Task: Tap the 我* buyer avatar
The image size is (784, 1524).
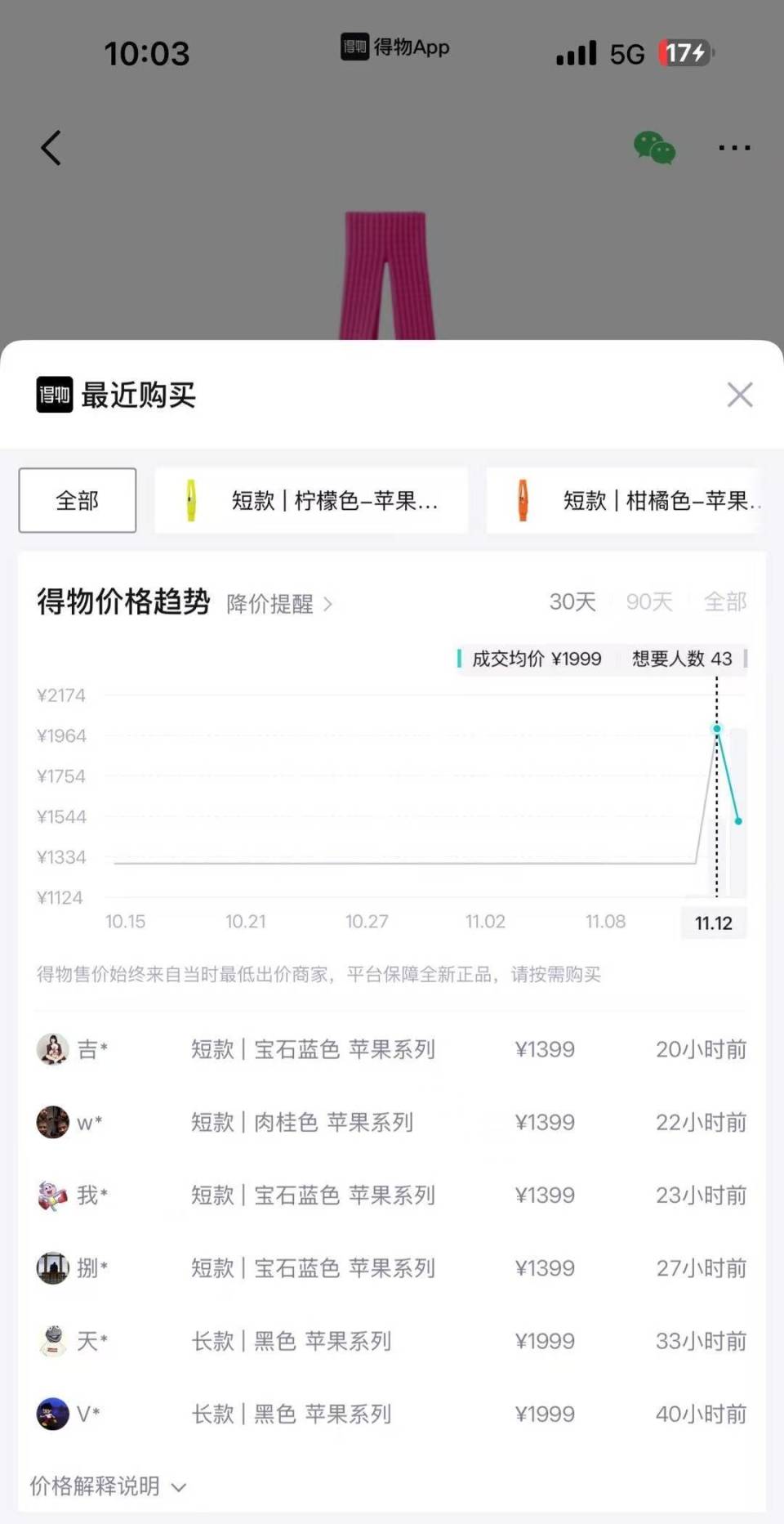Action: tap(53, 1195)
